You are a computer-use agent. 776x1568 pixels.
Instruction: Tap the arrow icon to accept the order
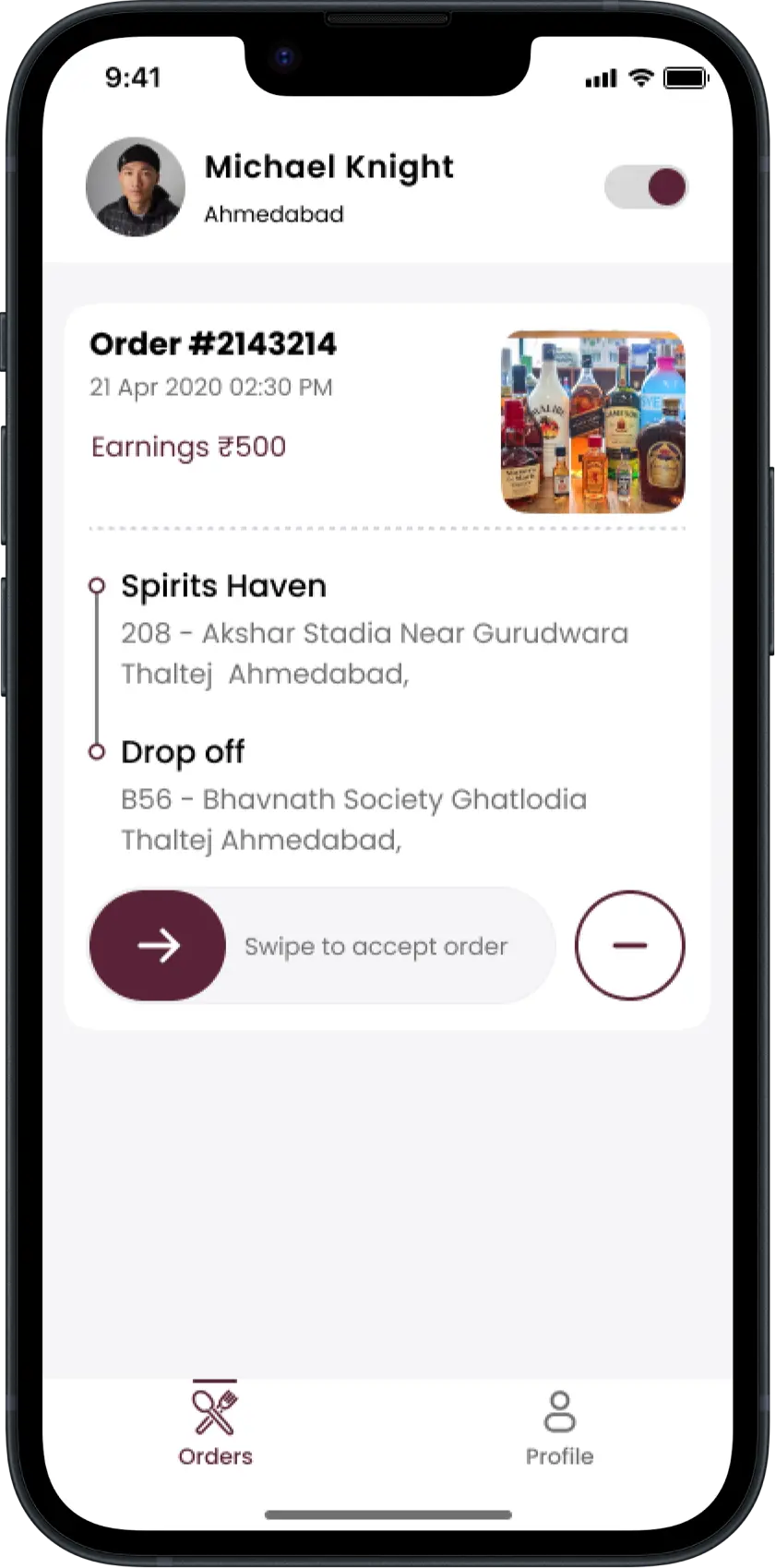(157, 945)
